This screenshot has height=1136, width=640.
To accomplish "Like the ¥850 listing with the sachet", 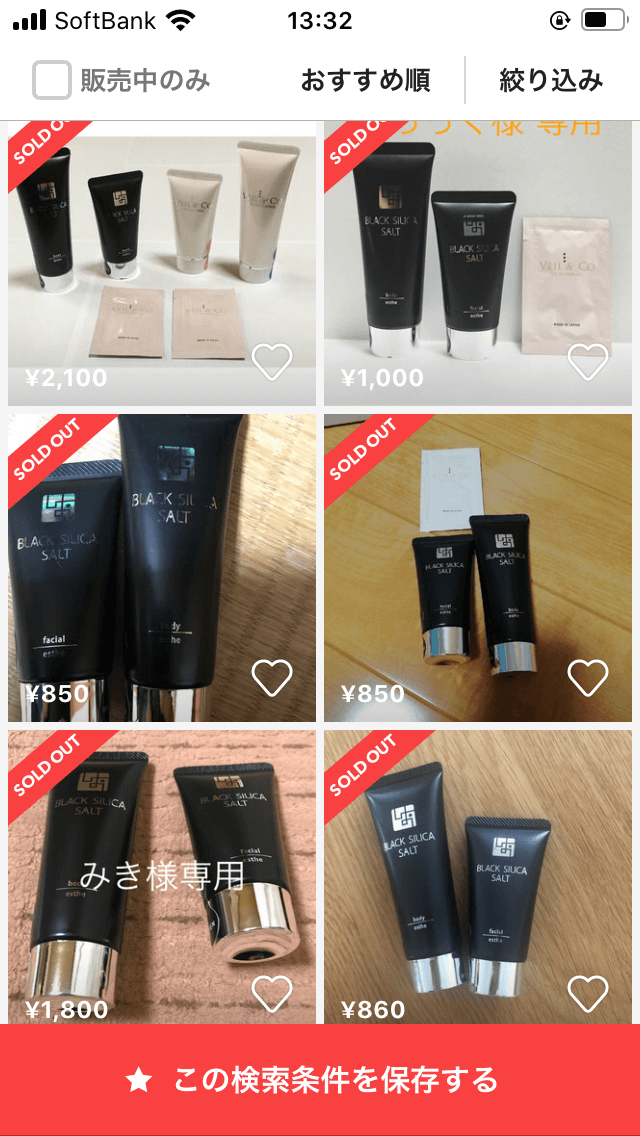I will (x=587, y=678).
